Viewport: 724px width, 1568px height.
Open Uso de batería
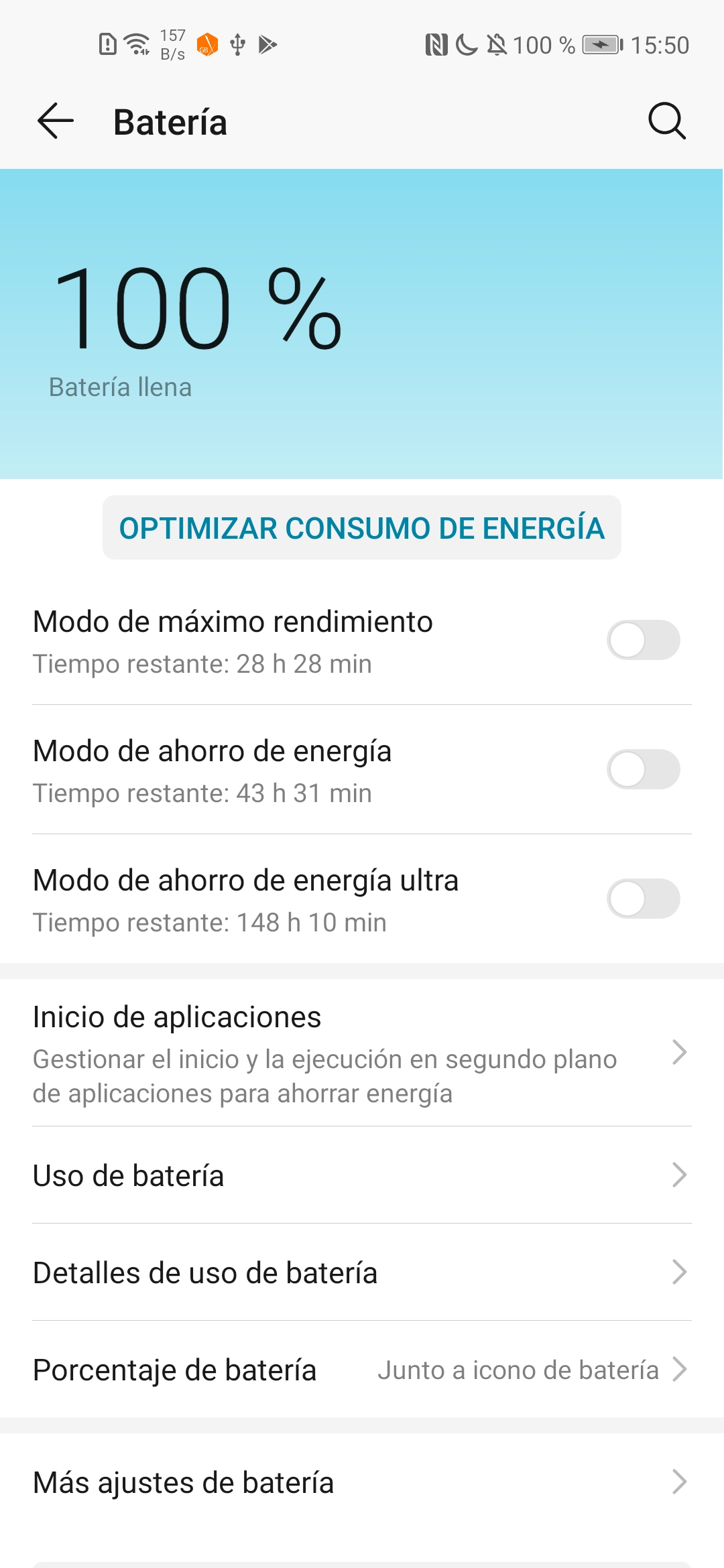tap(362, 1175)
